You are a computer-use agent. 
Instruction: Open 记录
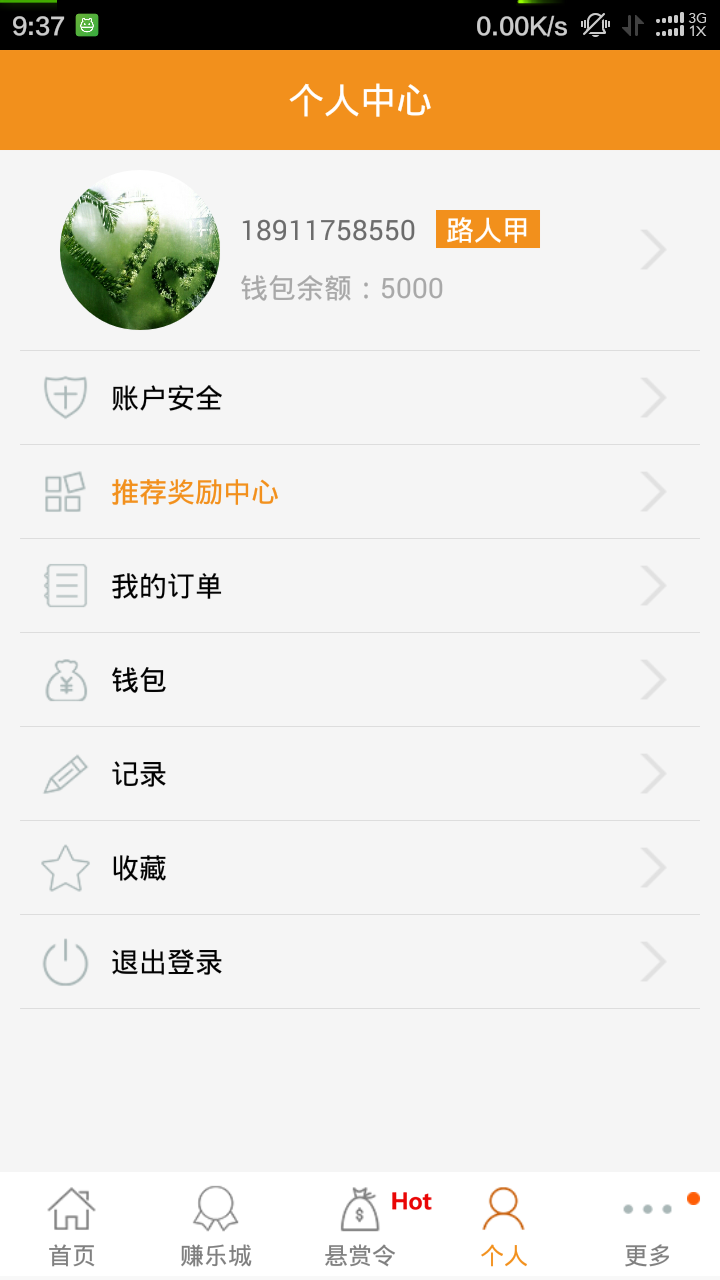click(360, 774)
